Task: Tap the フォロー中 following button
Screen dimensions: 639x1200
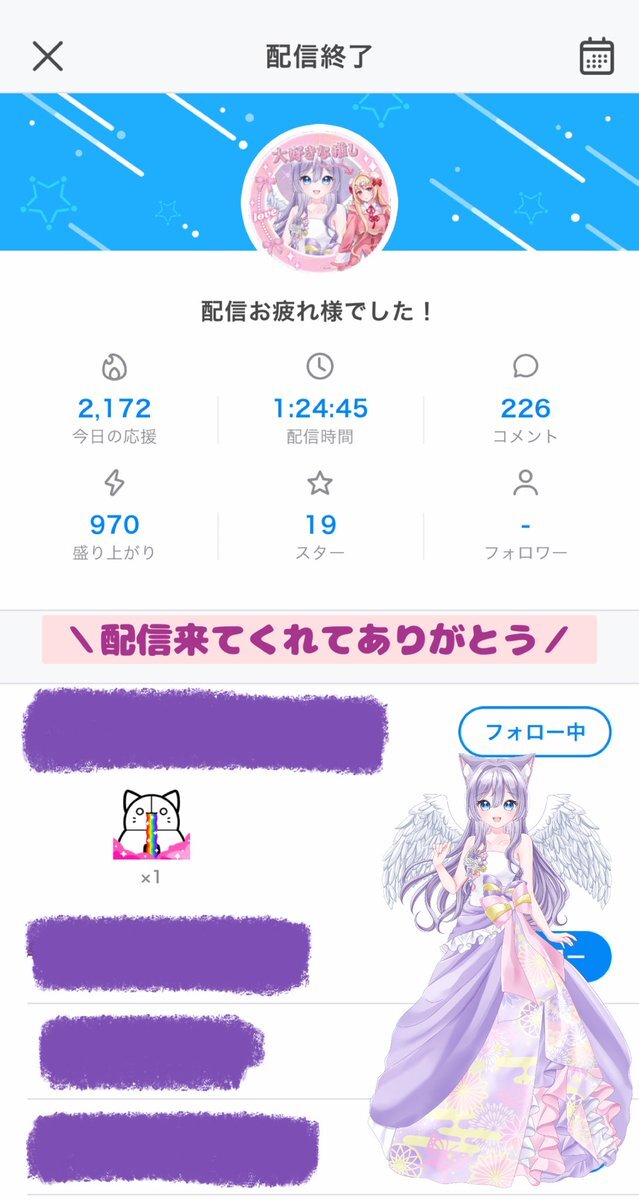Action: point(534,731)
